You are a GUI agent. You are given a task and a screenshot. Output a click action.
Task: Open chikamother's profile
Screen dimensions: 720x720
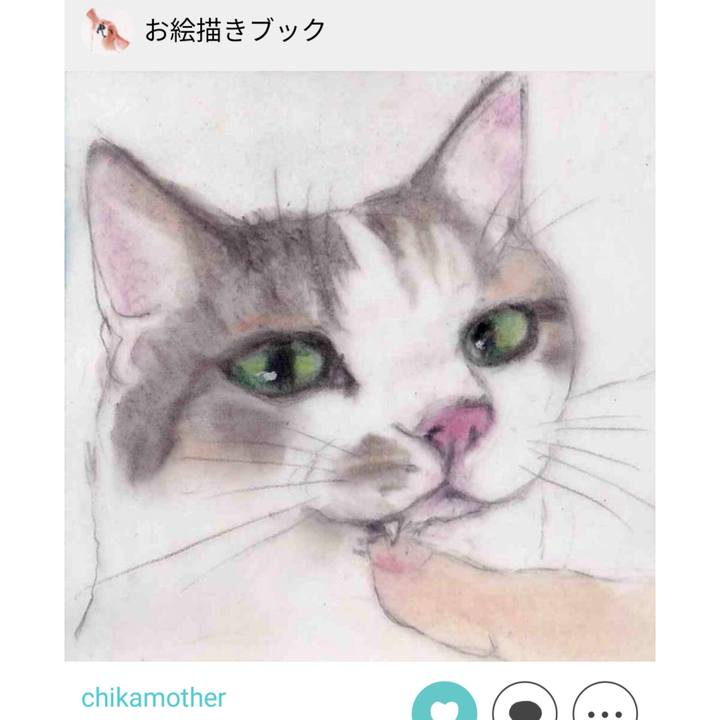(x=153, y=697)
